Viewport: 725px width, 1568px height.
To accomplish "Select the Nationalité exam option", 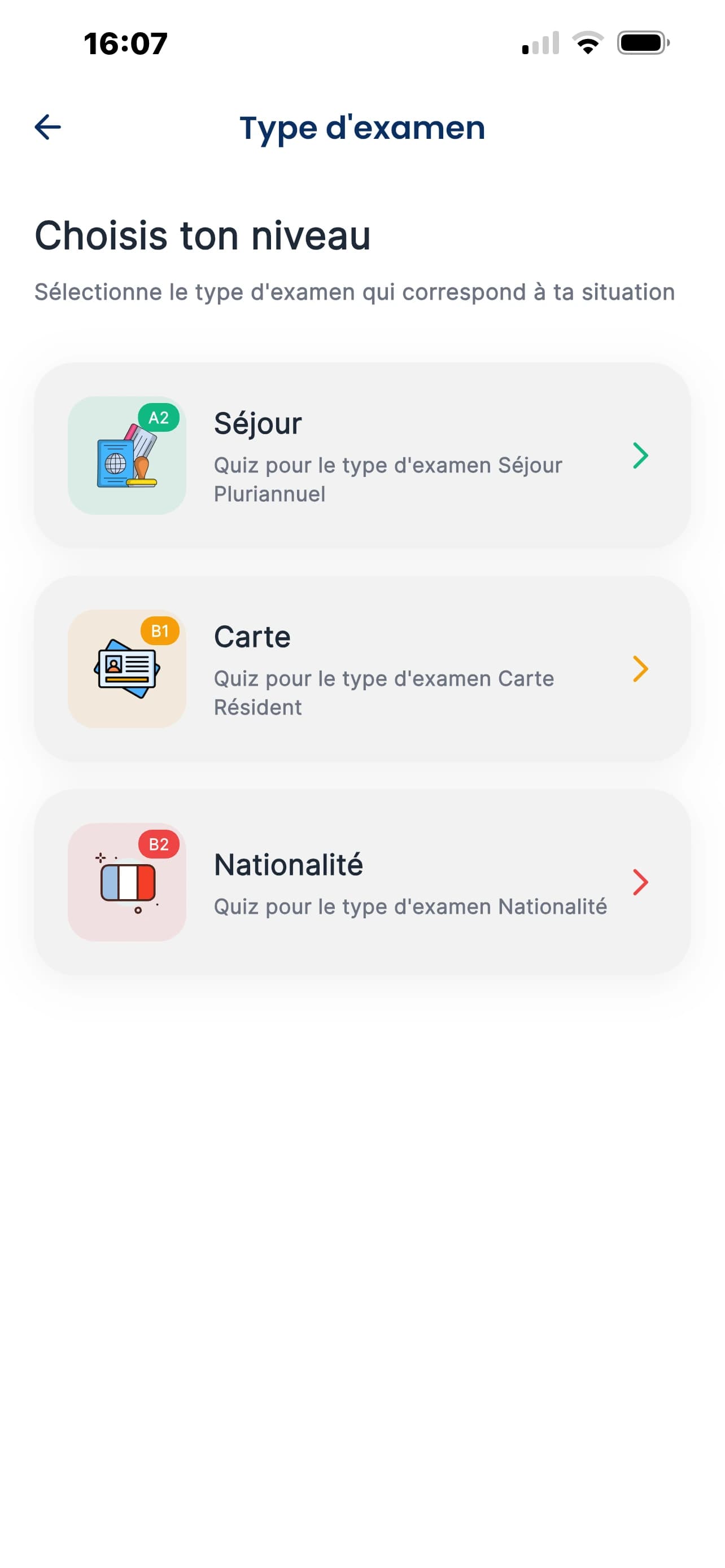I will pos(362,884).
